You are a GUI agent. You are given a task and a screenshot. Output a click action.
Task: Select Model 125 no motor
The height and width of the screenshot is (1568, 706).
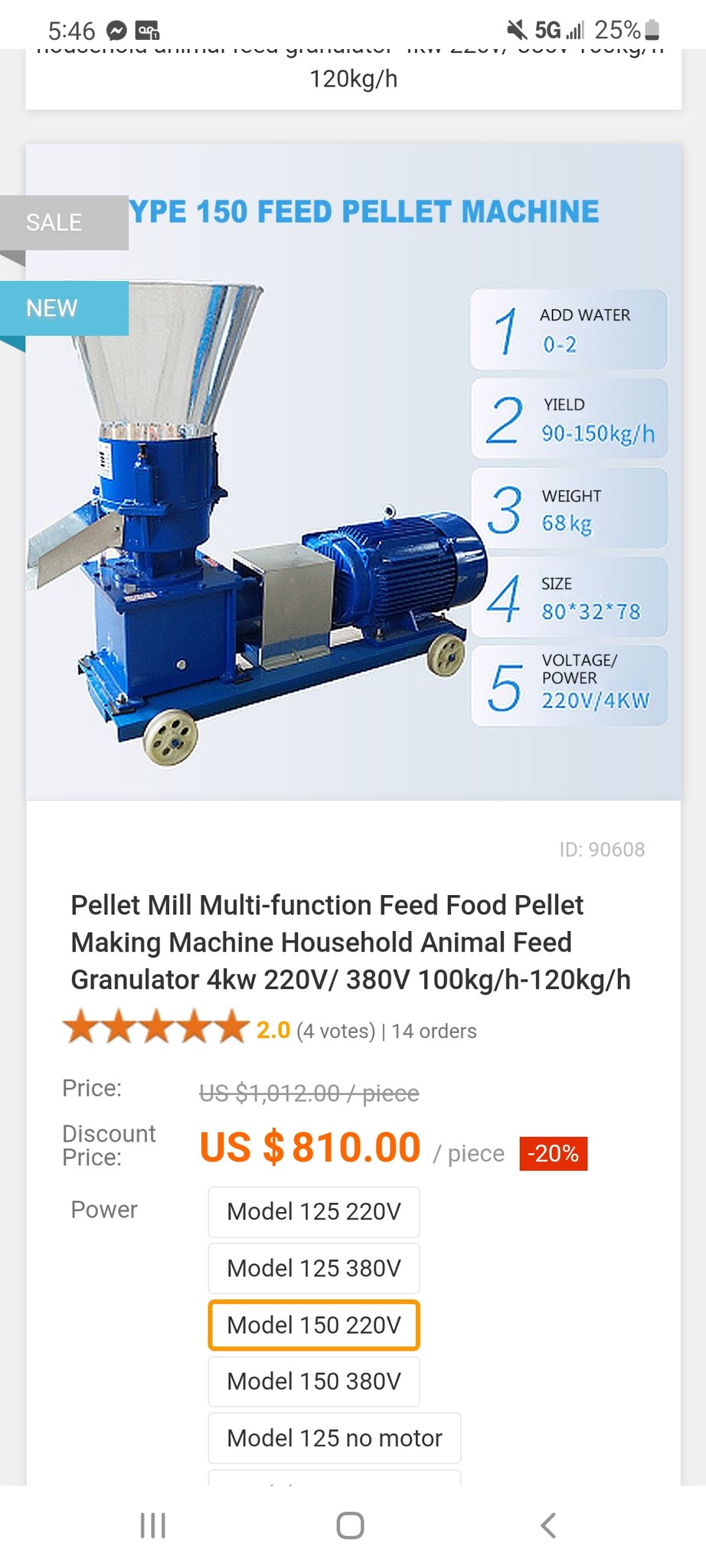335,1438
